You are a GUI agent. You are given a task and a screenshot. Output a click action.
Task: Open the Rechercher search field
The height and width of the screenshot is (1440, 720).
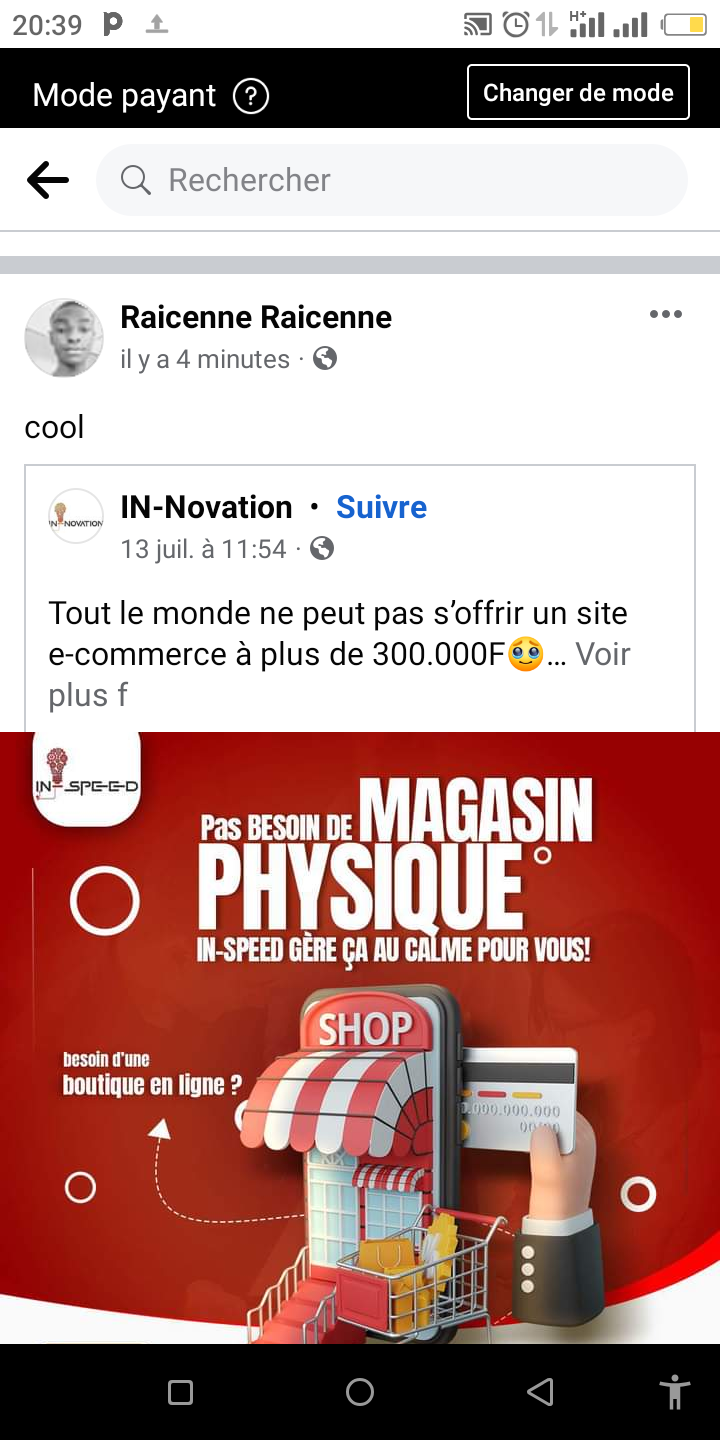[392, 180]
